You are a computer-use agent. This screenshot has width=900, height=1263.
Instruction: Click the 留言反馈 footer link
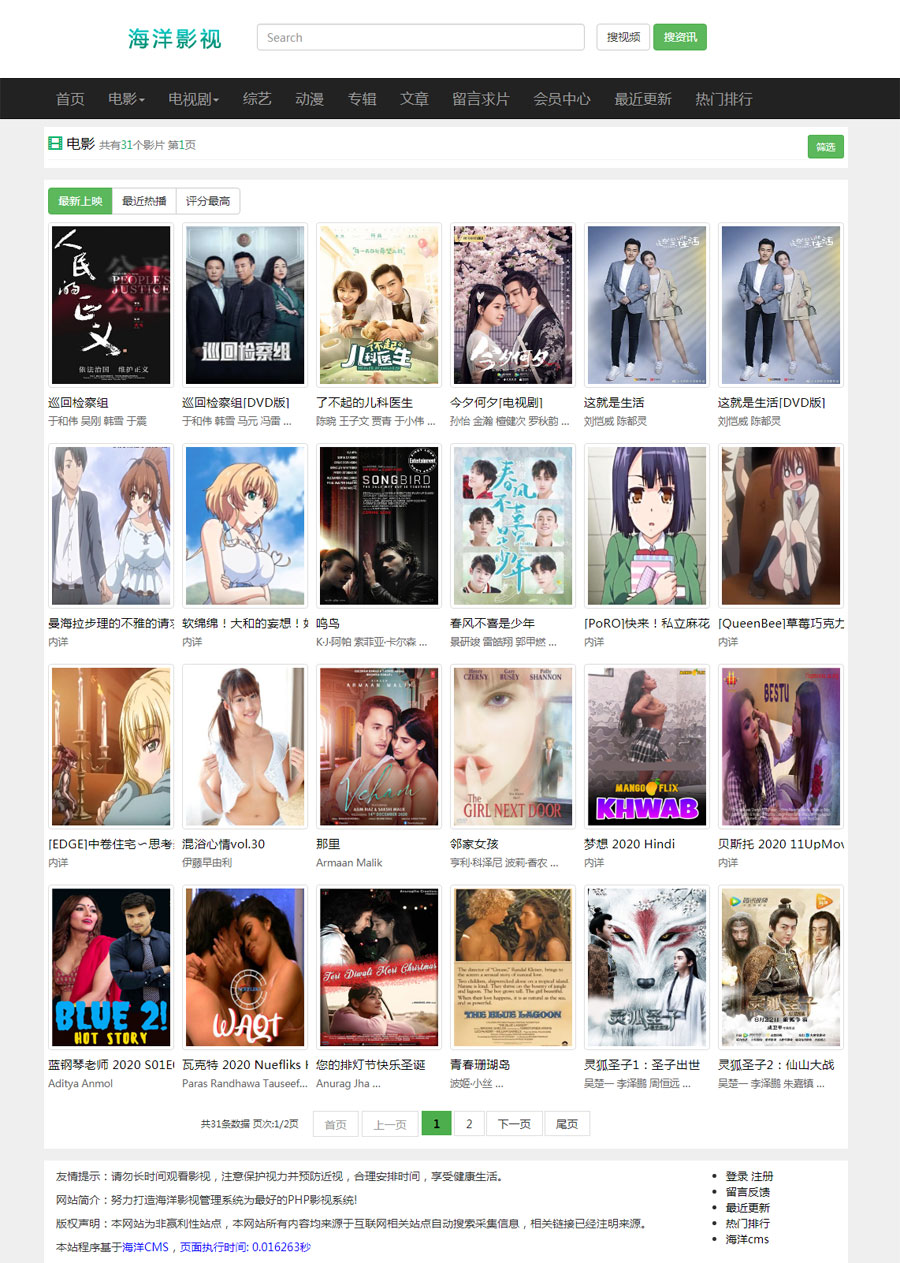coord(746,1192)
